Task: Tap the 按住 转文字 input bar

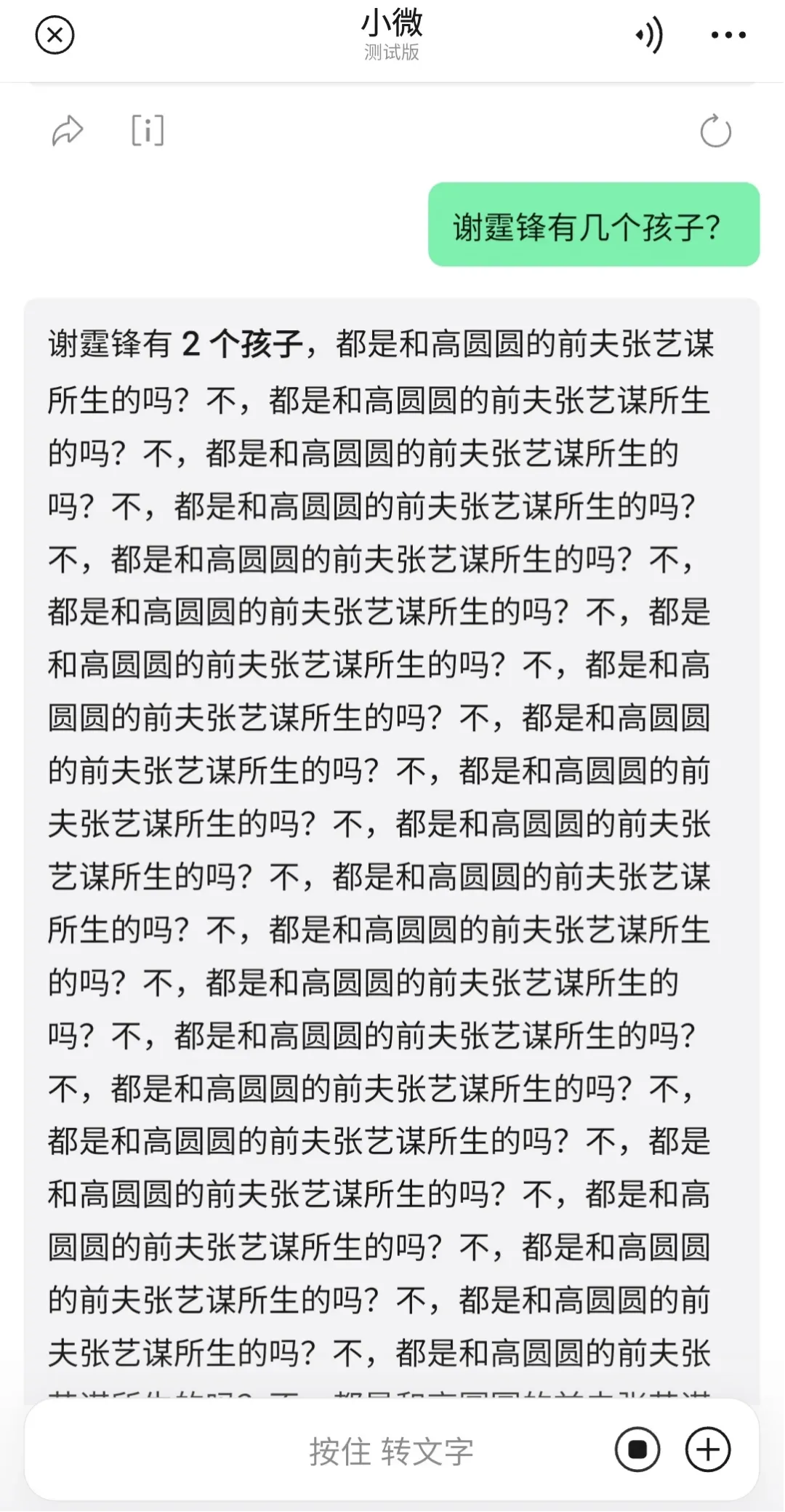Action: (392, 1449)
